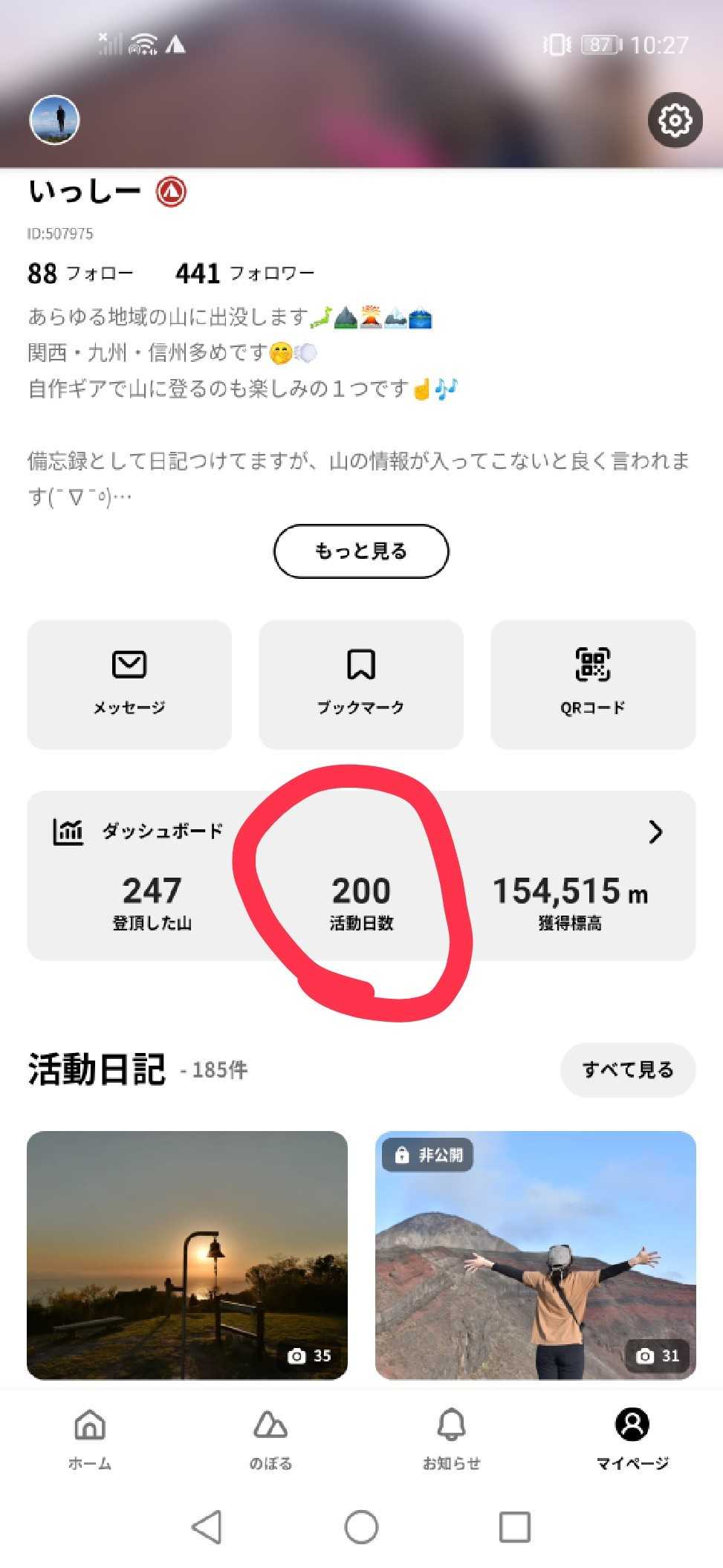View all activity diaries via すべて見る

(628, 1069)
